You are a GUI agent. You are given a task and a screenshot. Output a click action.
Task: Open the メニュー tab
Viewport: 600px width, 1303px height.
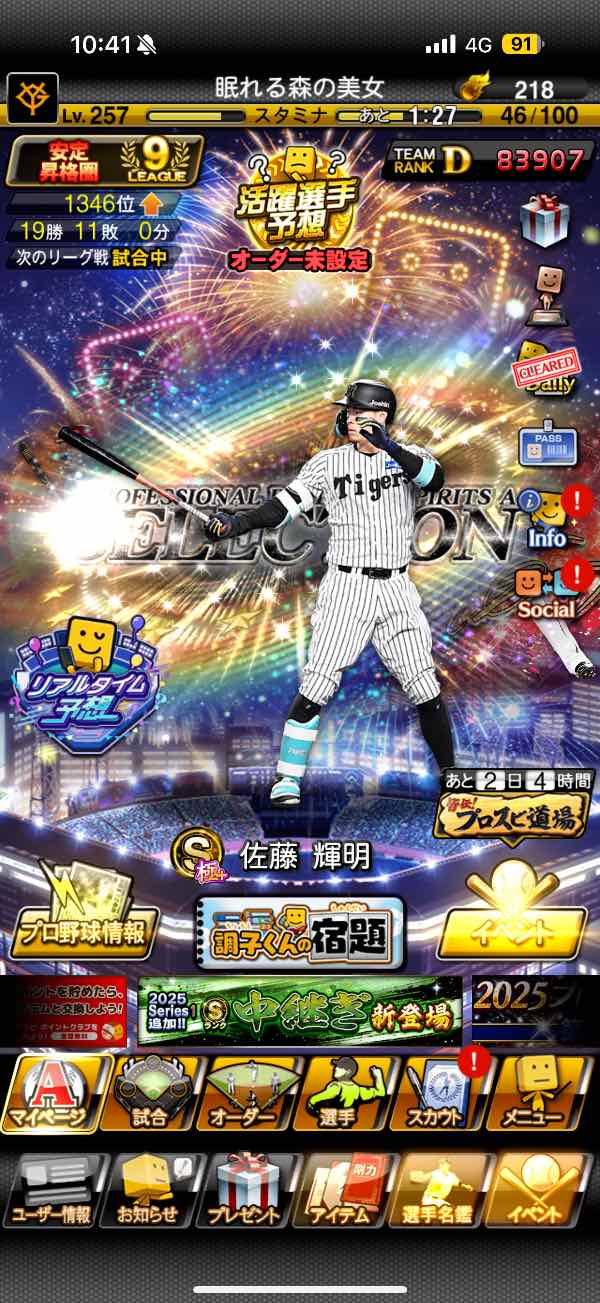point(540,1092)
